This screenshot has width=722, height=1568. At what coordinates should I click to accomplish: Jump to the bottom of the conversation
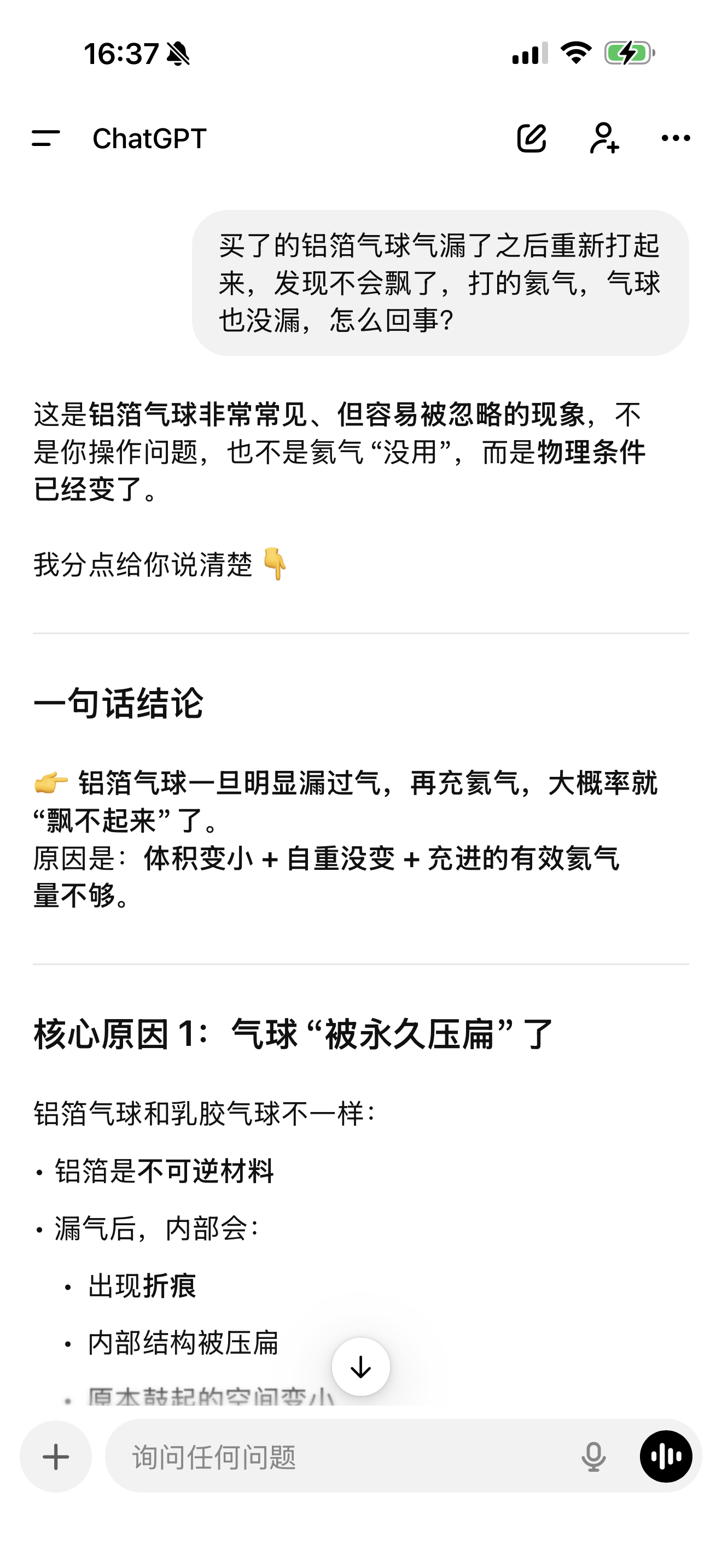pyautogui.click(x=361, y=1366)
